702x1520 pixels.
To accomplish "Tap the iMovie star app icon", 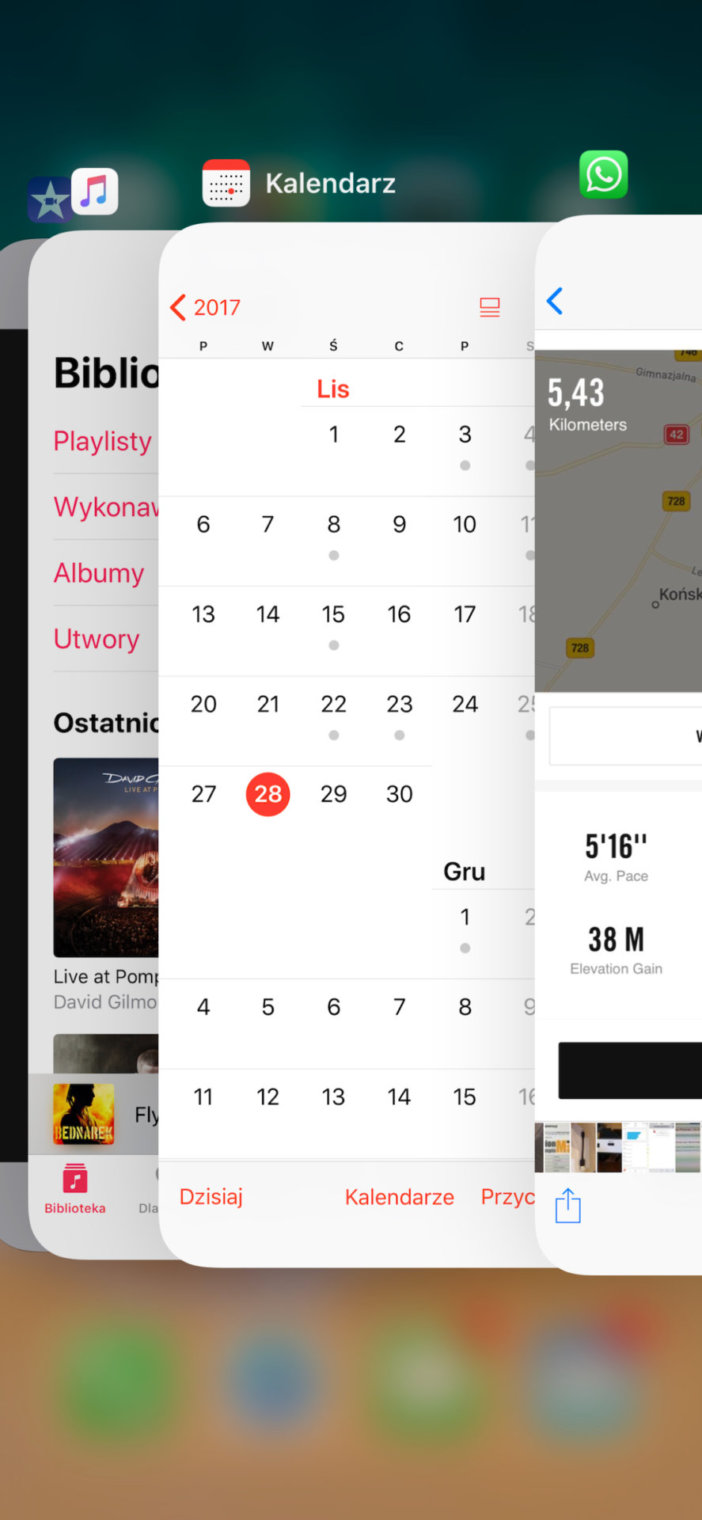I will 46,200.
